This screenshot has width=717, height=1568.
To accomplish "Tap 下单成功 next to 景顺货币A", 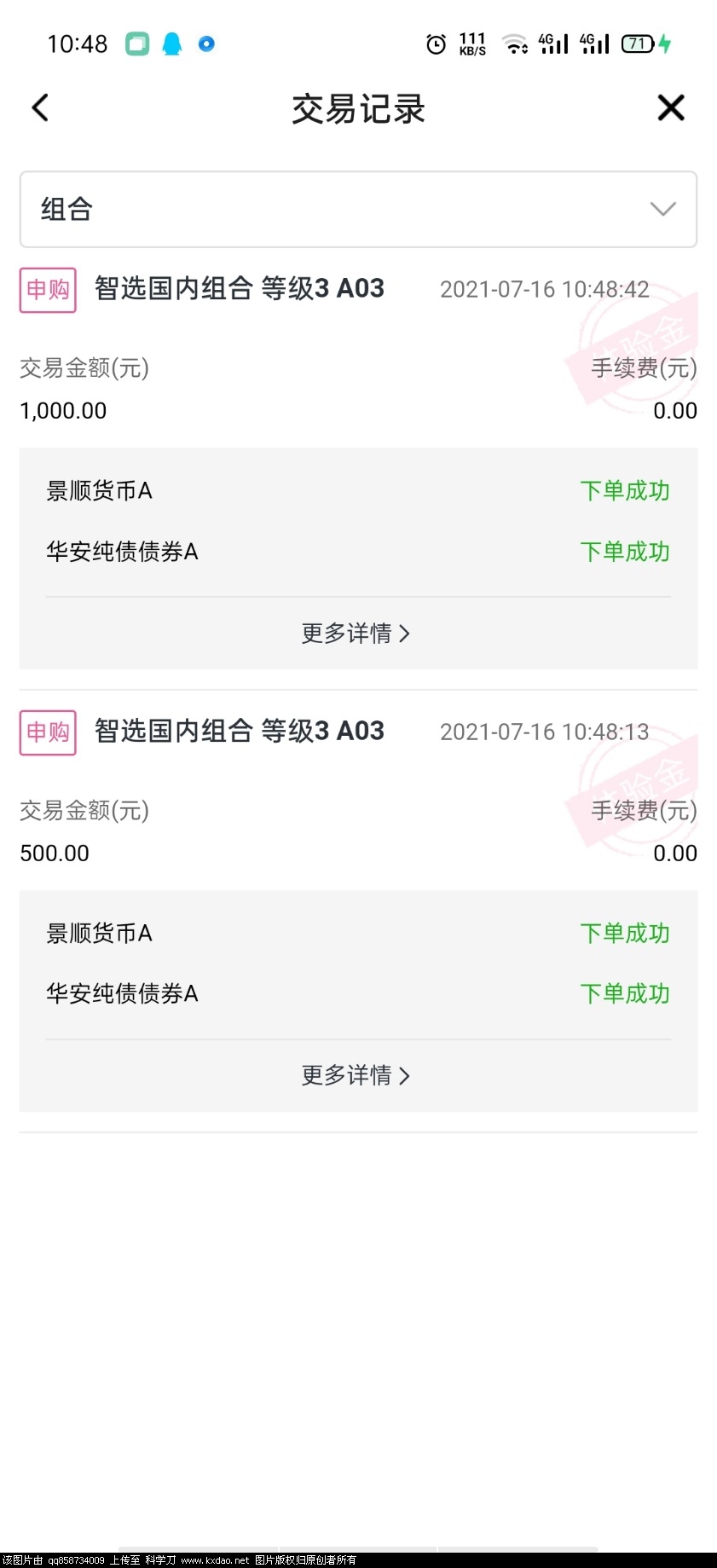I will (624, 490).
